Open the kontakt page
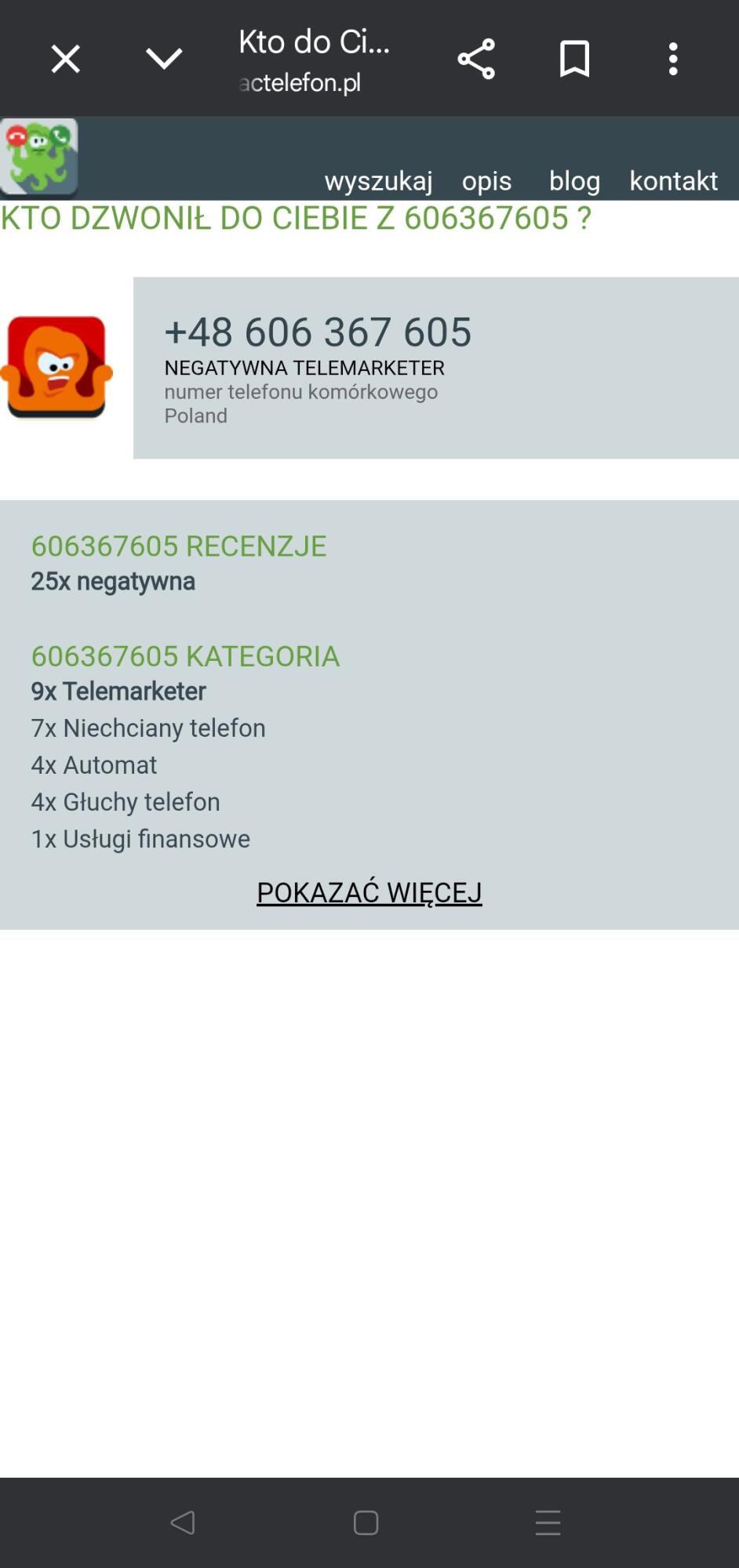 click(673, 181)
